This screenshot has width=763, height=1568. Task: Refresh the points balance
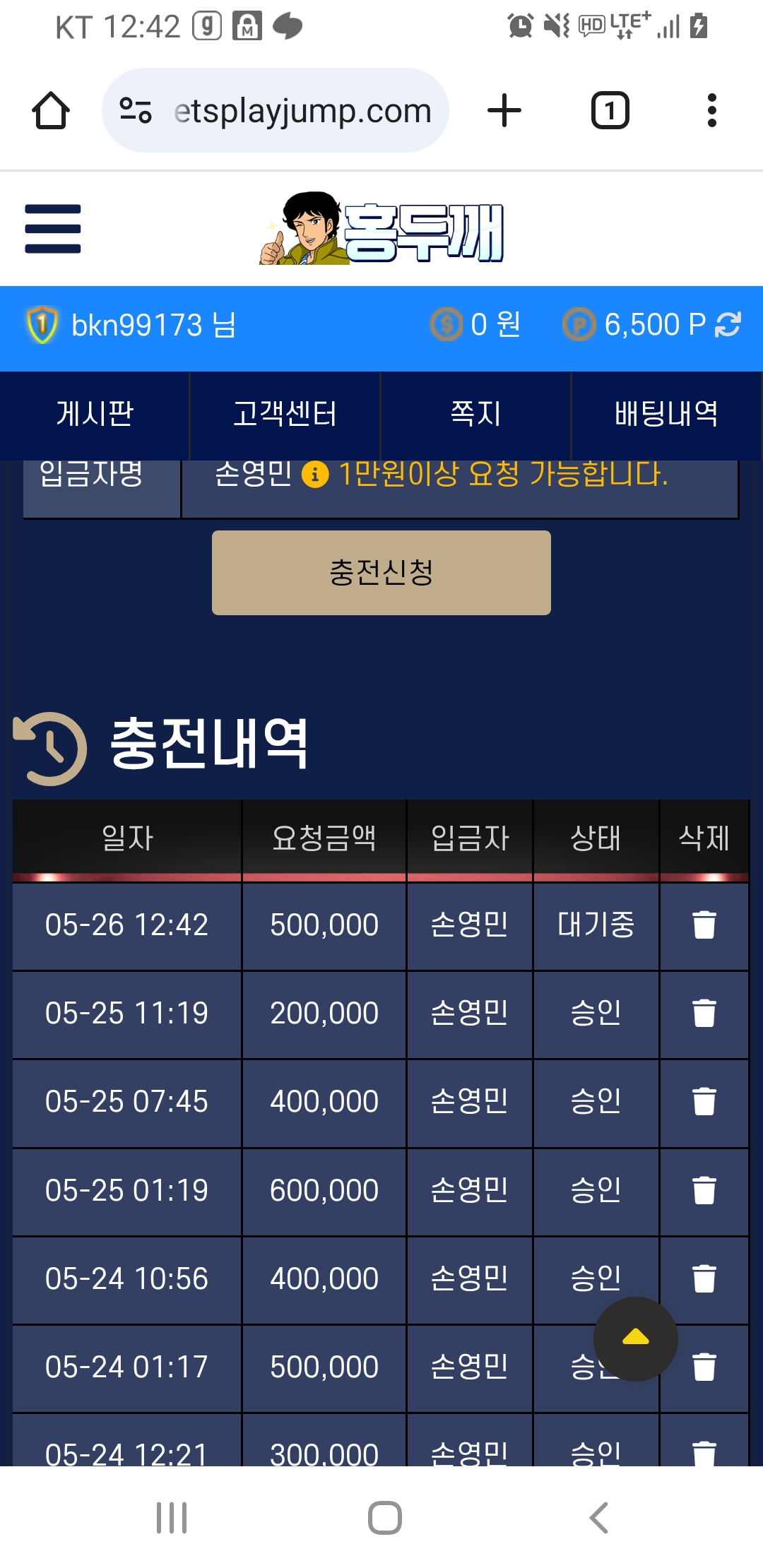pyautogui.click(x=728, y=325)
